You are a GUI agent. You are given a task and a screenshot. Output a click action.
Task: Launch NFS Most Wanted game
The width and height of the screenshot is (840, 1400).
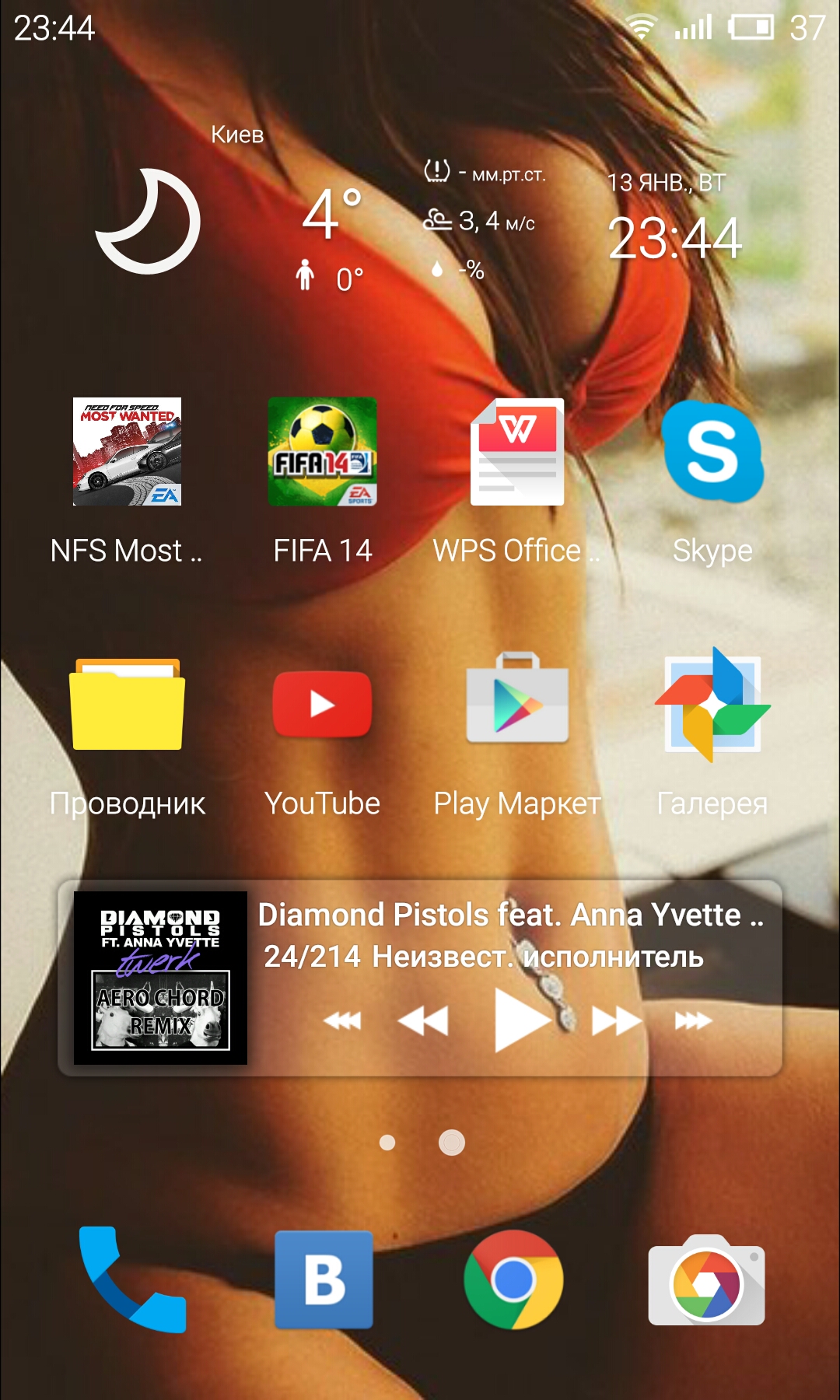pos(127,453)
